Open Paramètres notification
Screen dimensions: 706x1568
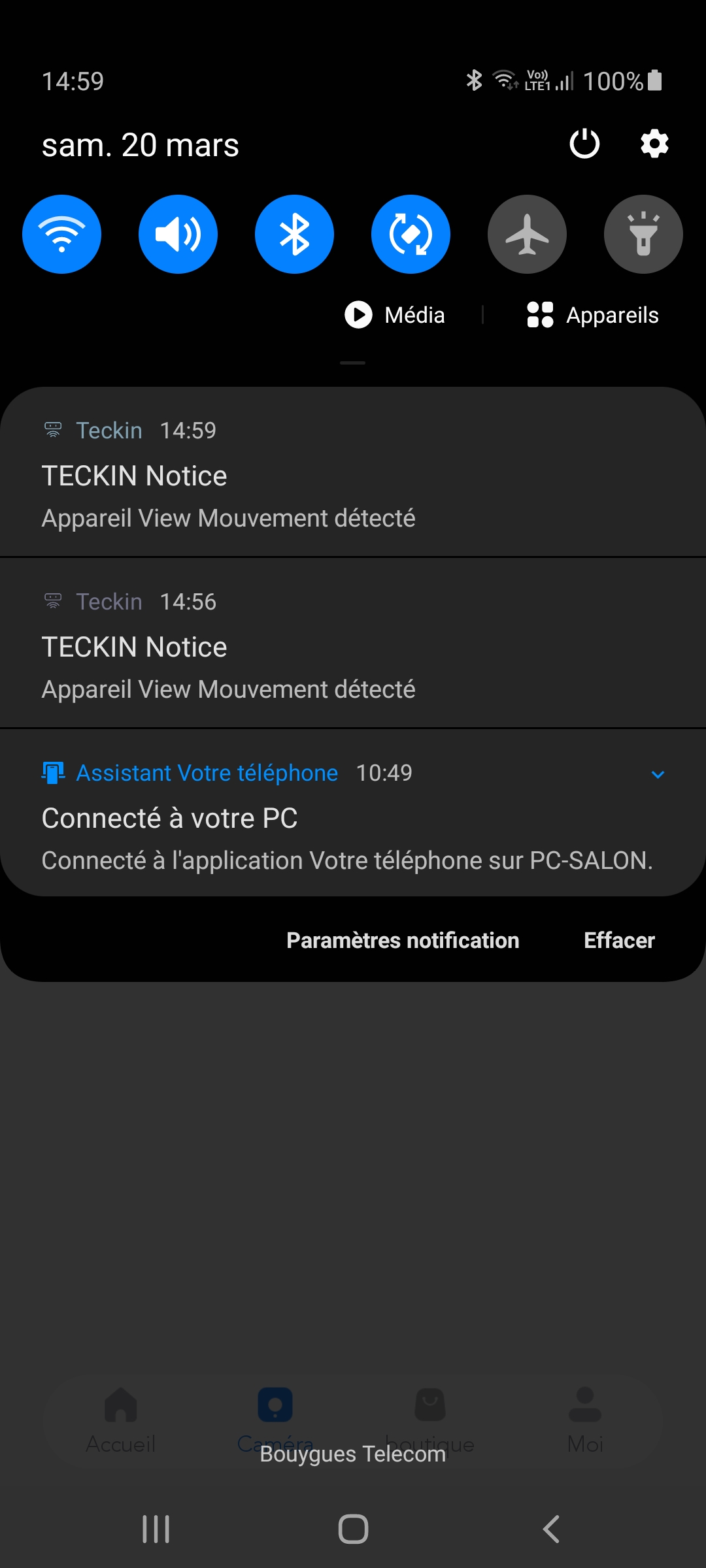pyautogui.click(x=403, y=940)
